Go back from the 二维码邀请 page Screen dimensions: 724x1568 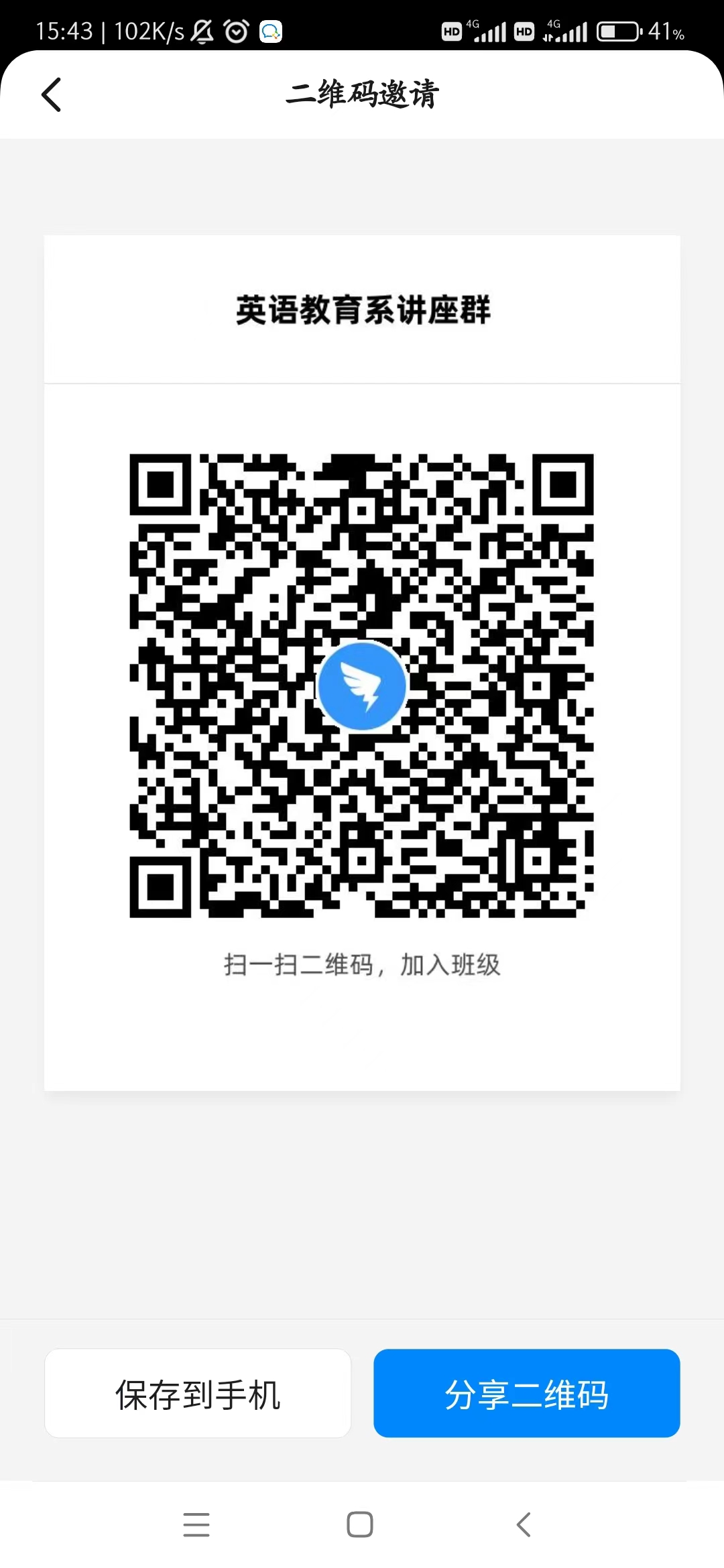pos(52,94)
